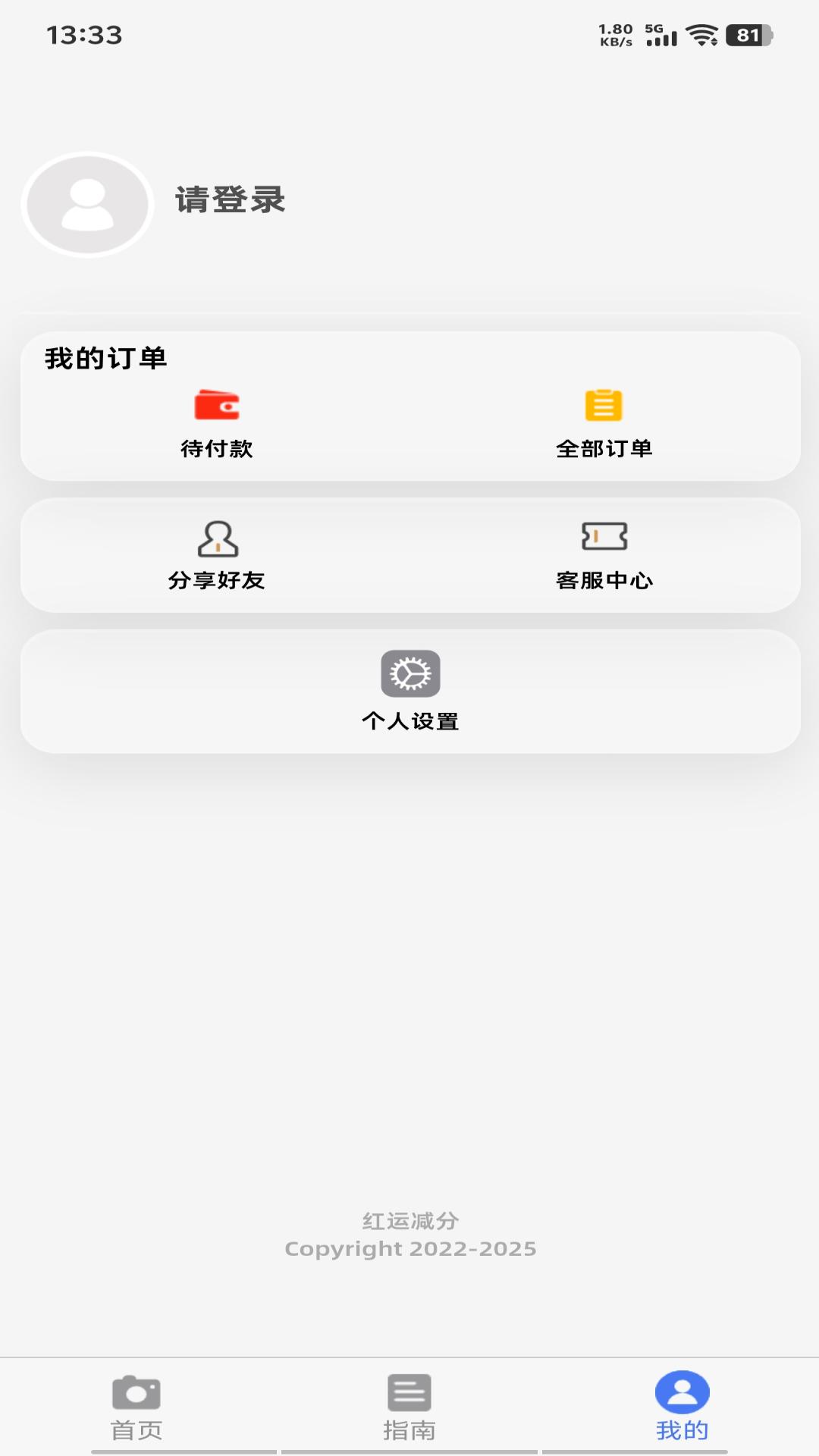
Task: Tap the 分享好友 person silhouette icon
Action: pos(216,538)
